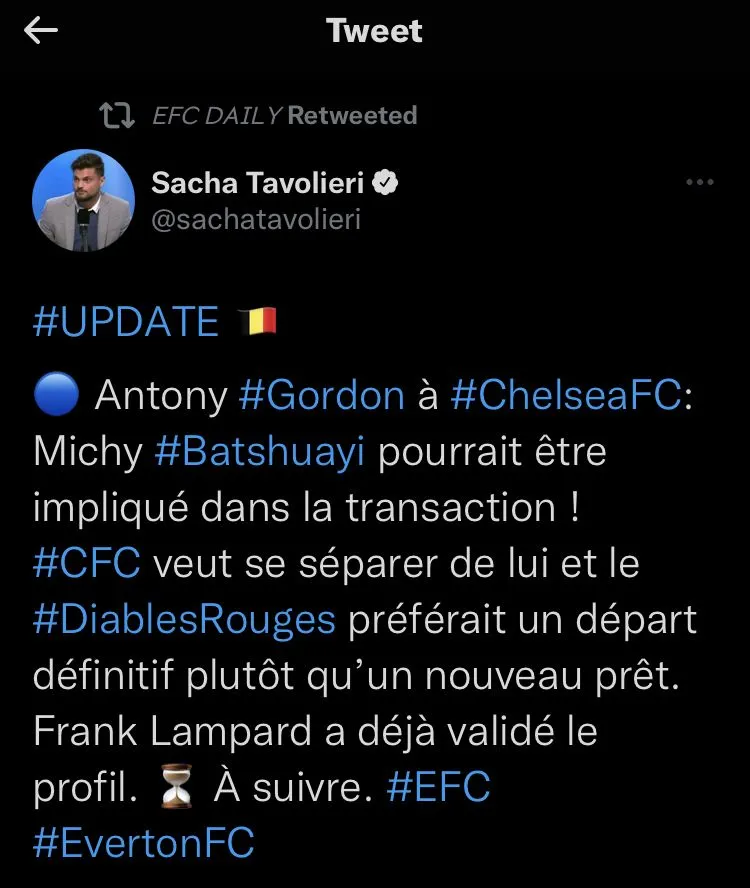The height and width of the screenshot is (888, 750).
Task: Open the #CFC hashtag
Action: [87, 564]
